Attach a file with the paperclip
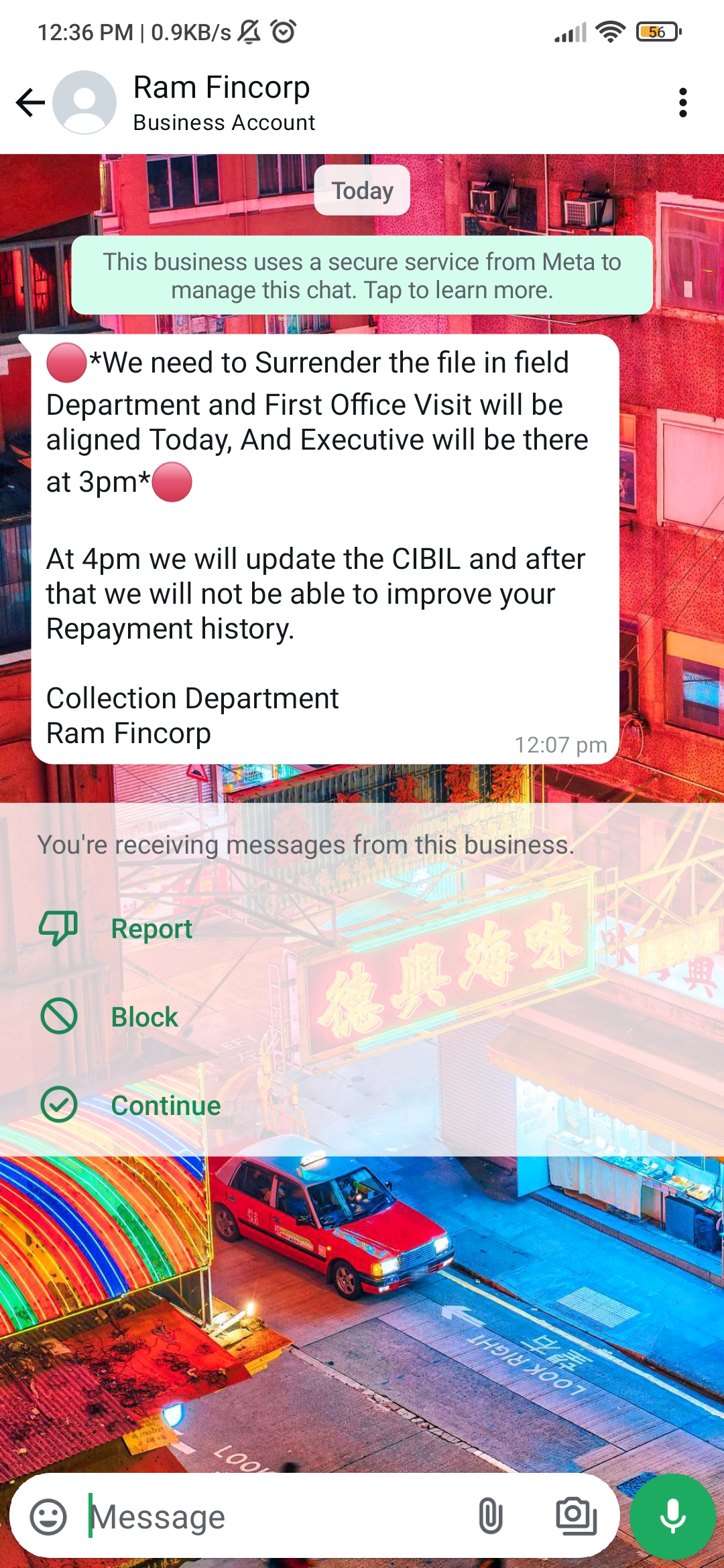The width and height of the screenshot is (724, 1568). pos(490,1517)
